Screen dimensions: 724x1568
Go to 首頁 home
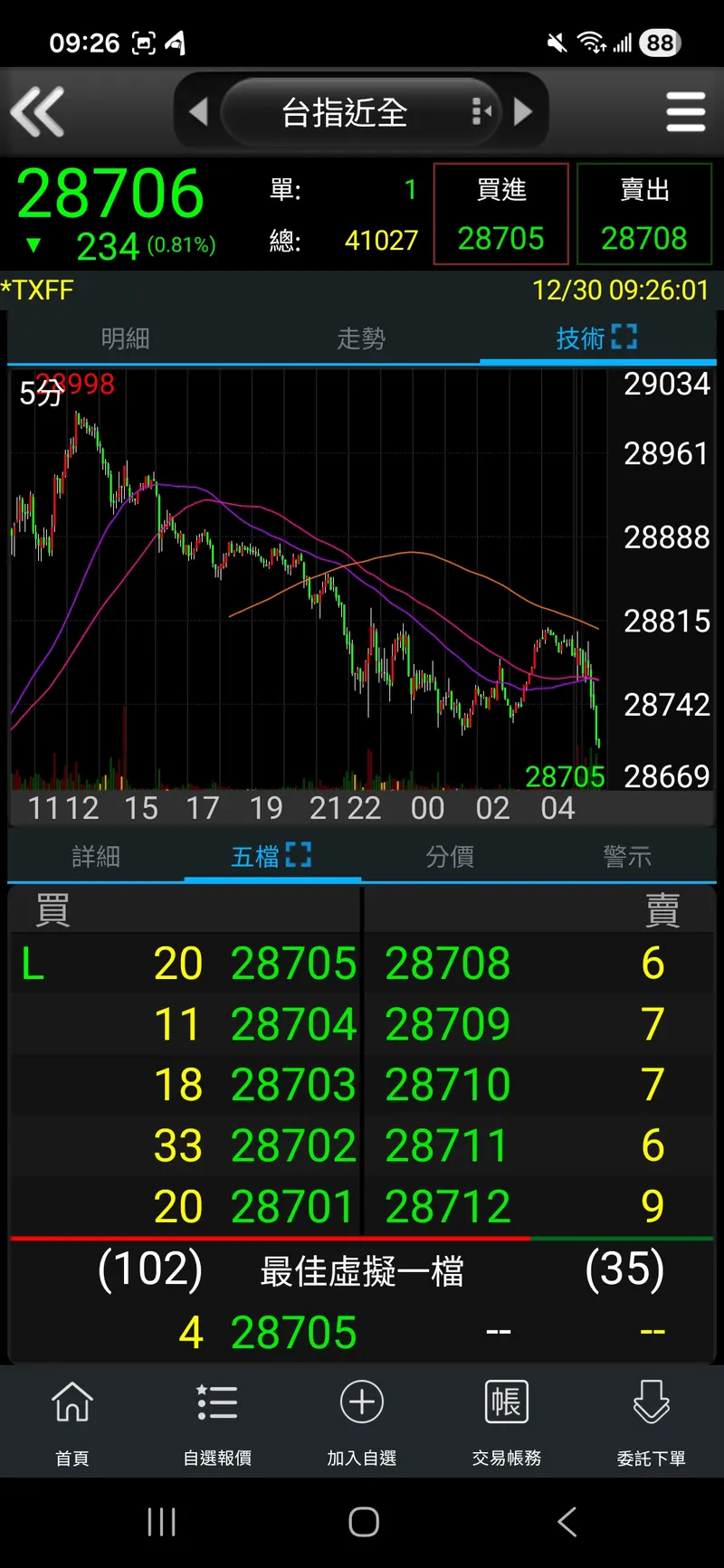click(x=72, y=1421)
